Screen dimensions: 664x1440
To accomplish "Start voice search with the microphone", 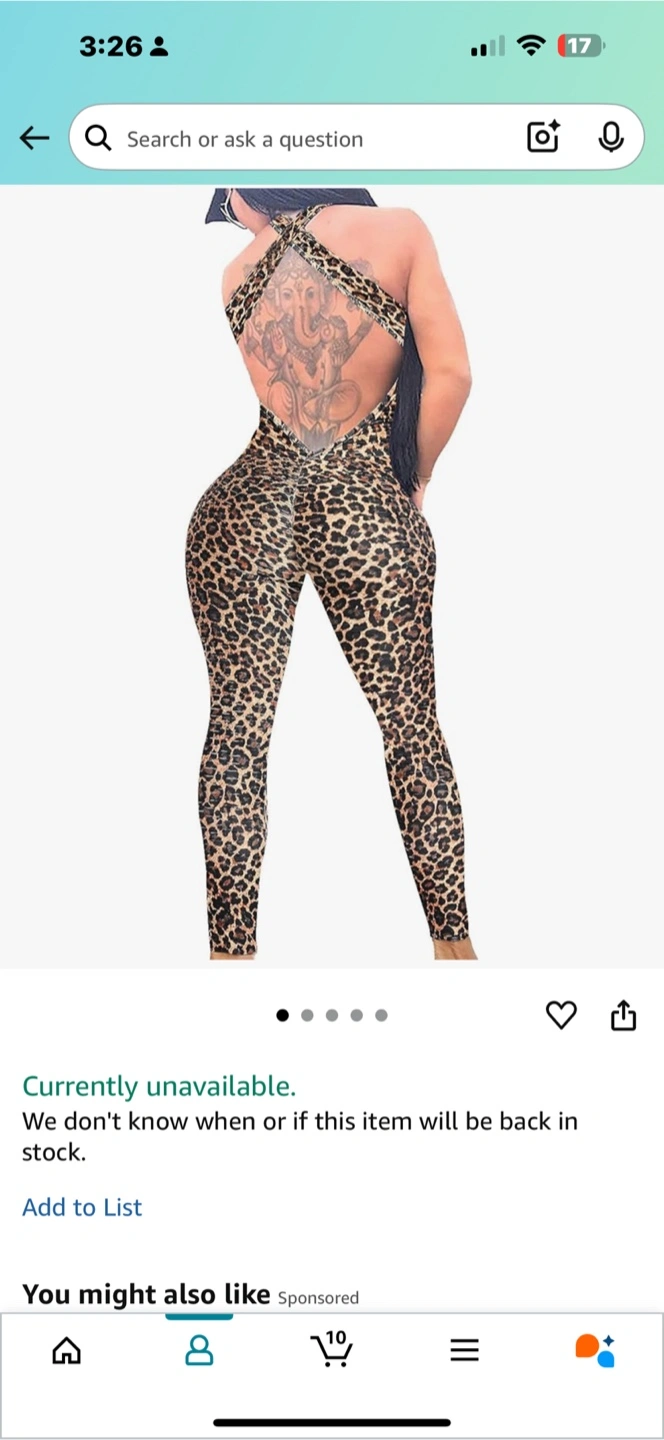I will click(611, 138).
